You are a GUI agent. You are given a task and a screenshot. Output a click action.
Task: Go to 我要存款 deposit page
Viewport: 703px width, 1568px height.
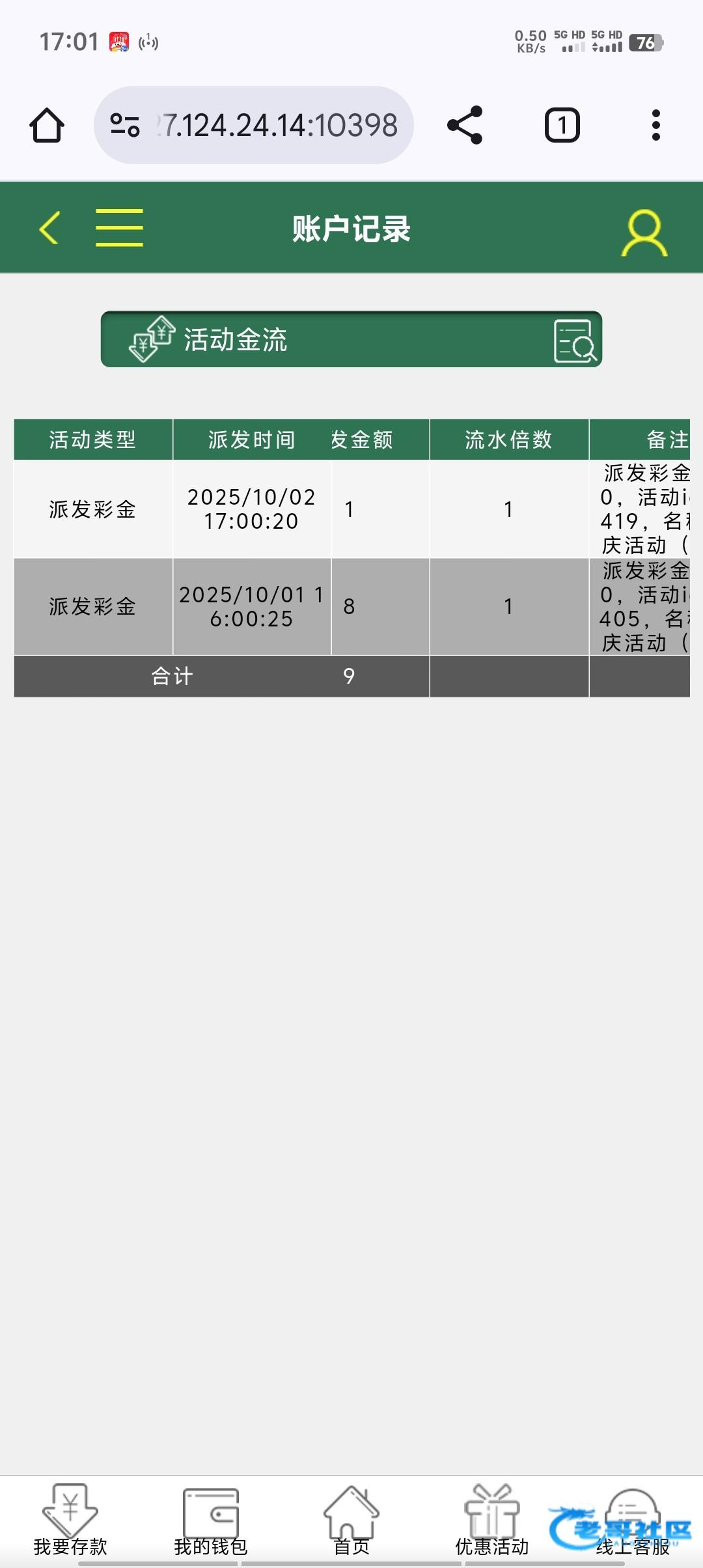(70, 1520)
